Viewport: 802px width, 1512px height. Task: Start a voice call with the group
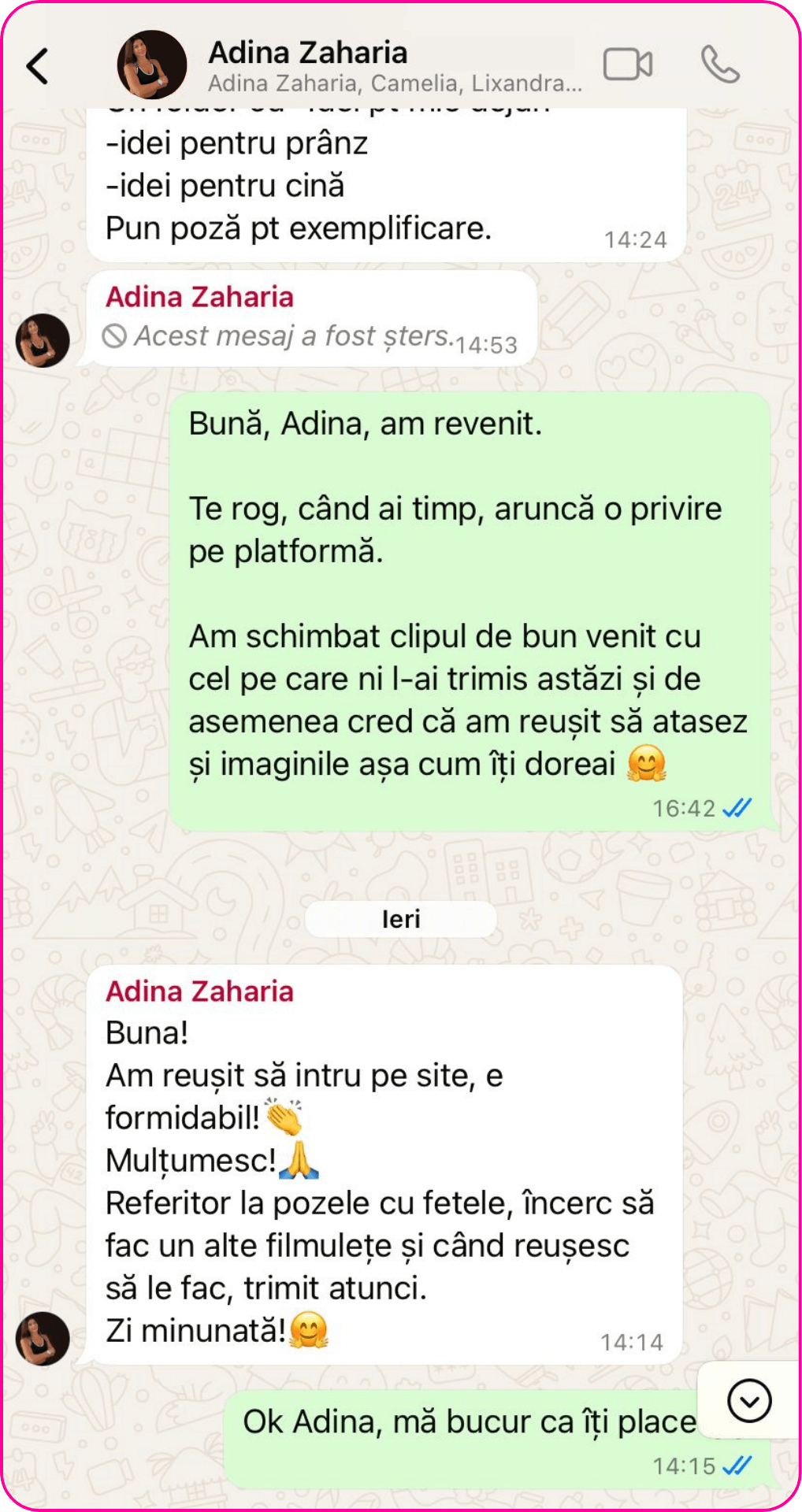point(720,65)
